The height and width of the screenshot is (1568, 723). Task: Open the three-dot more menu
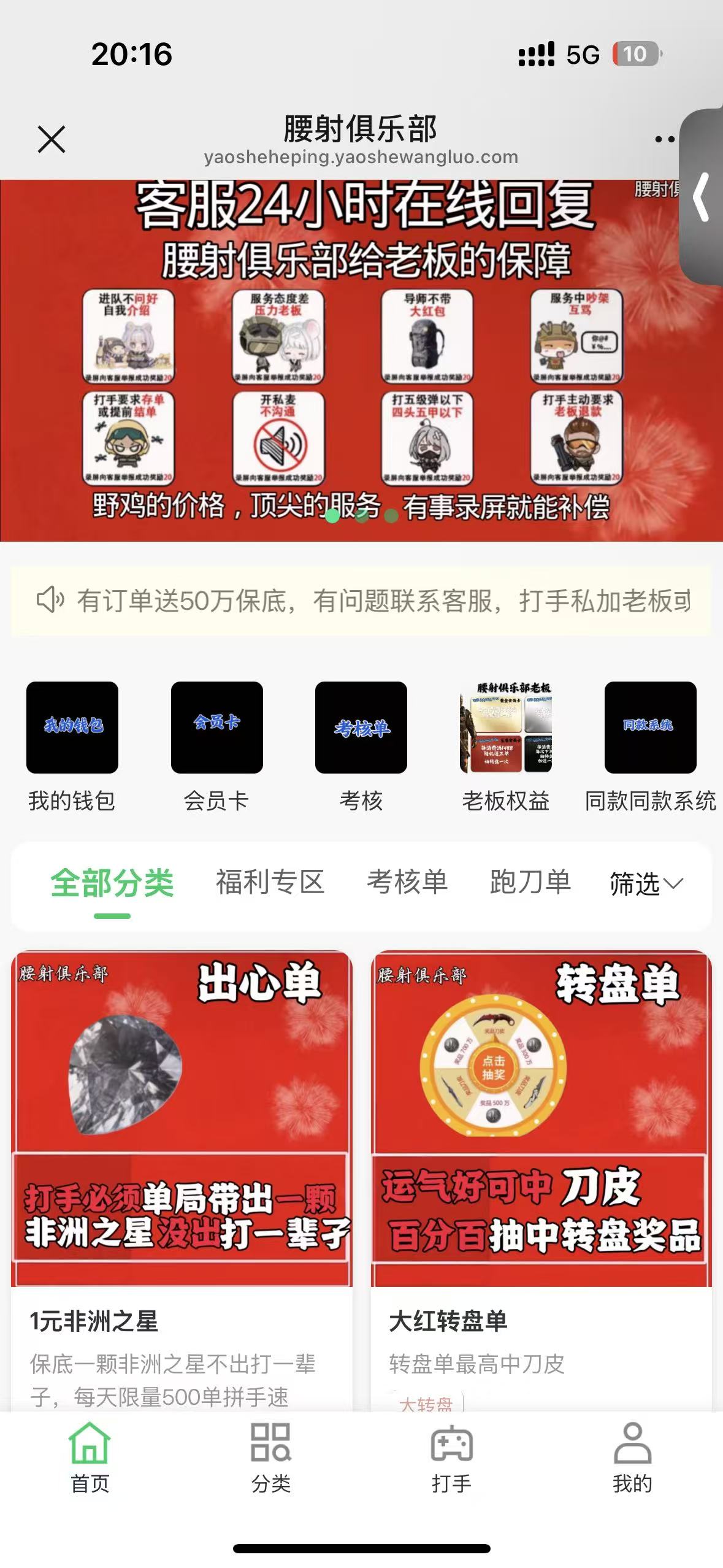click(x=665, y=140)
